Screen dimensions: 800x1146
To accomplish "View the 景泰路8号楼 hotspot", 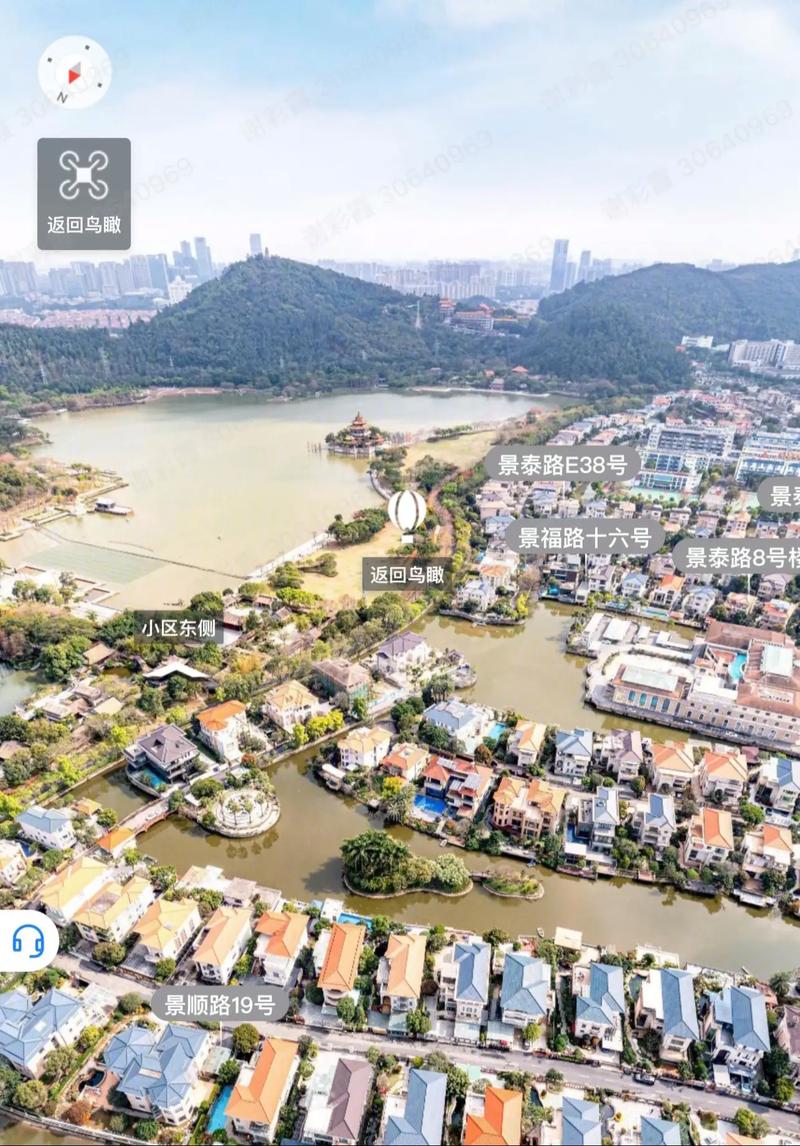I will (738, 557).
